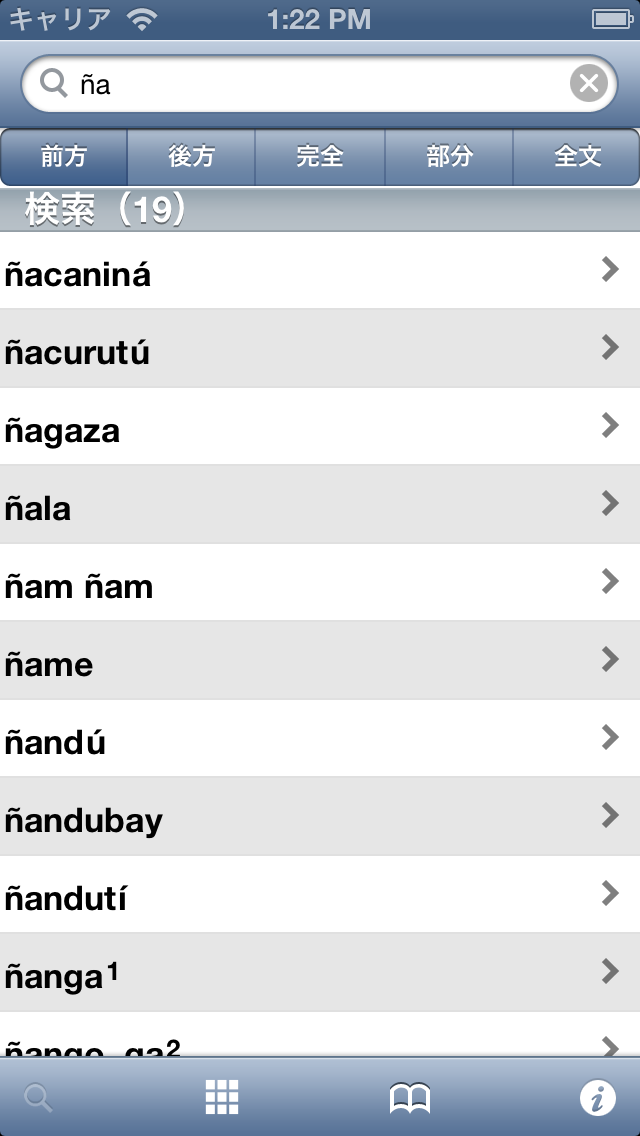
Task: Open the entry ñacaniná
Action: point(320,272)
